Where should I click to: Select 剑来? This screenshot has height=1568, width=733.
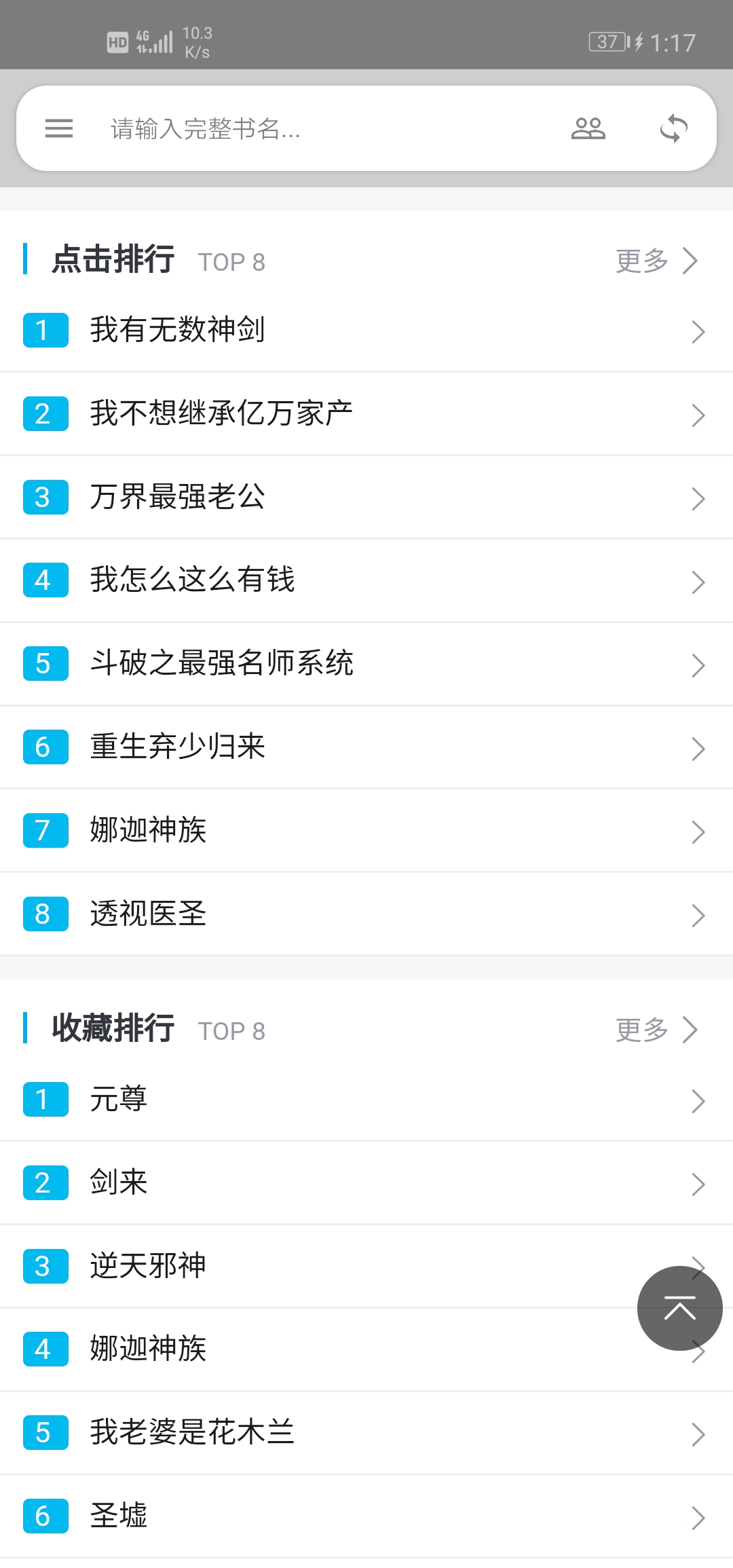[366, 1183]
